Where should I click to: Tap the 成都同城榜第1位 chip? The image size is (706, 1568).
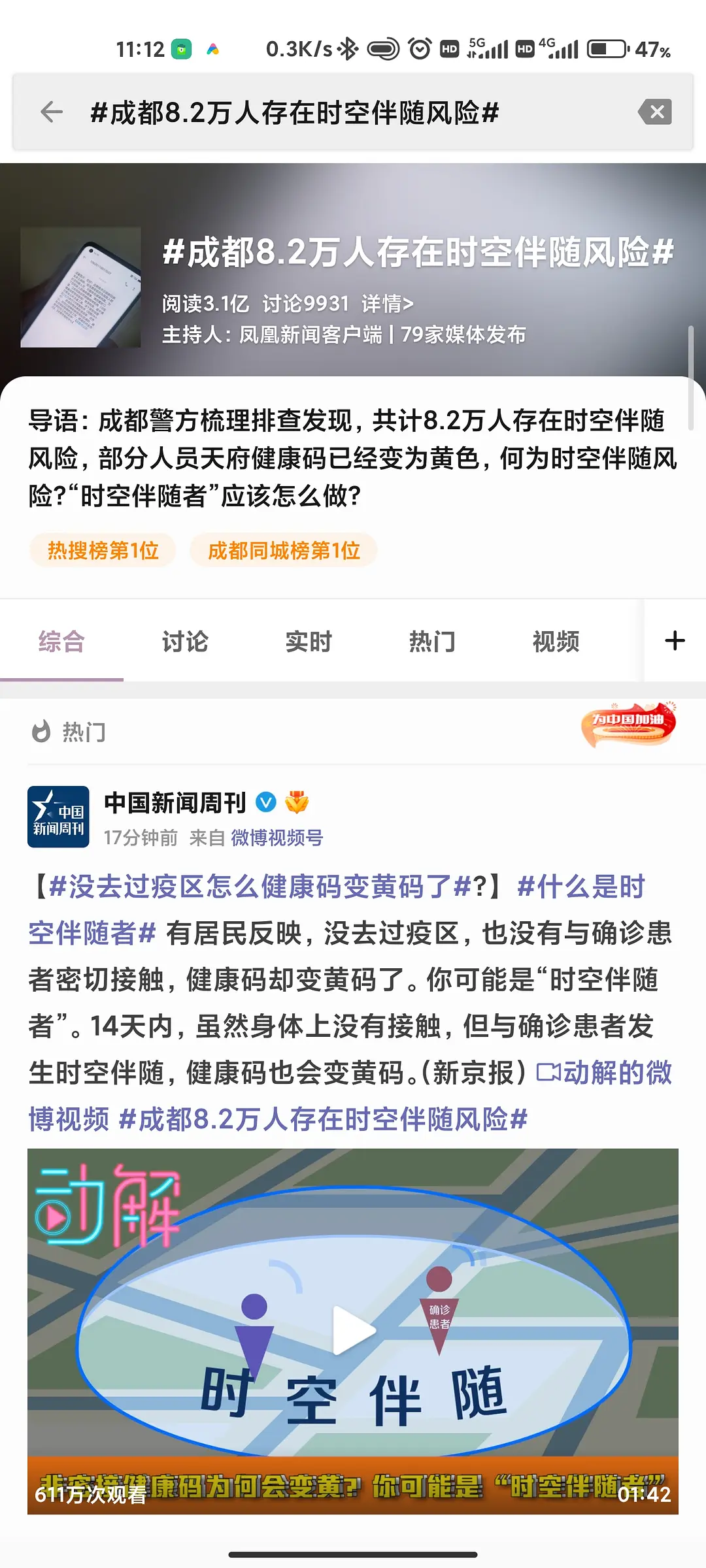284,551
